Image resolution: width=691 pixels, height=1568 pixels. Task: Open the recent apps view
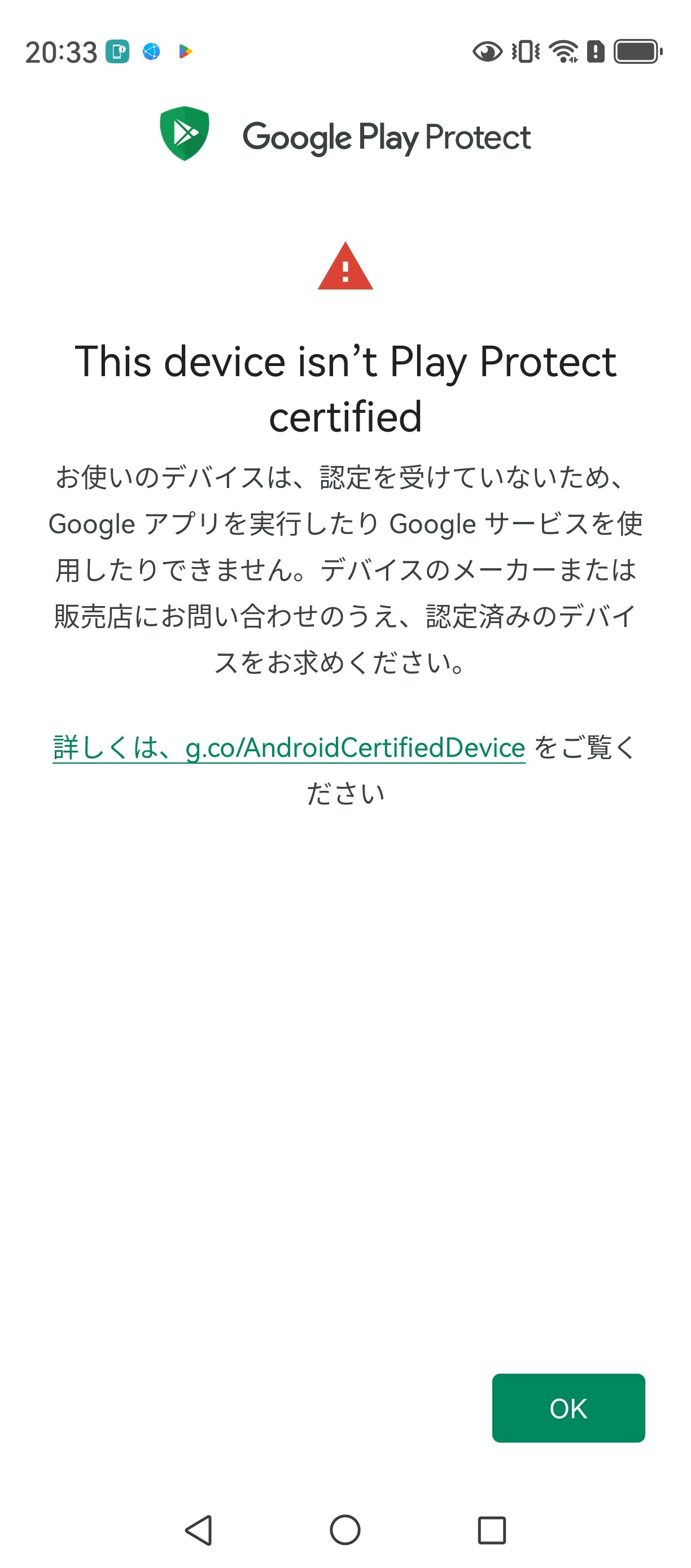click(x=492, y=1530)
